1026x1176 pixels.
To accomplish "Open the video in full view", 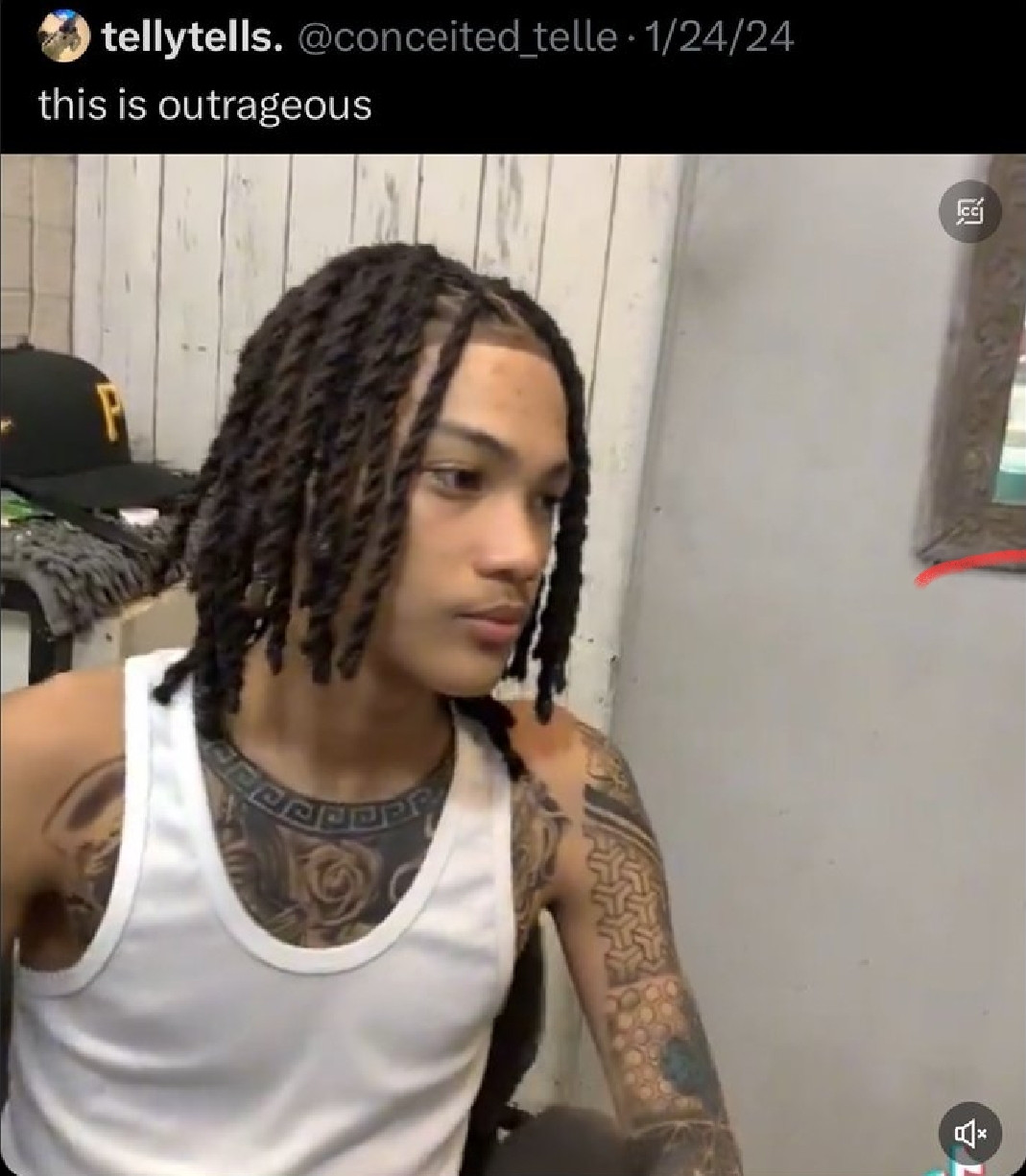I will [x=513, y=662].
